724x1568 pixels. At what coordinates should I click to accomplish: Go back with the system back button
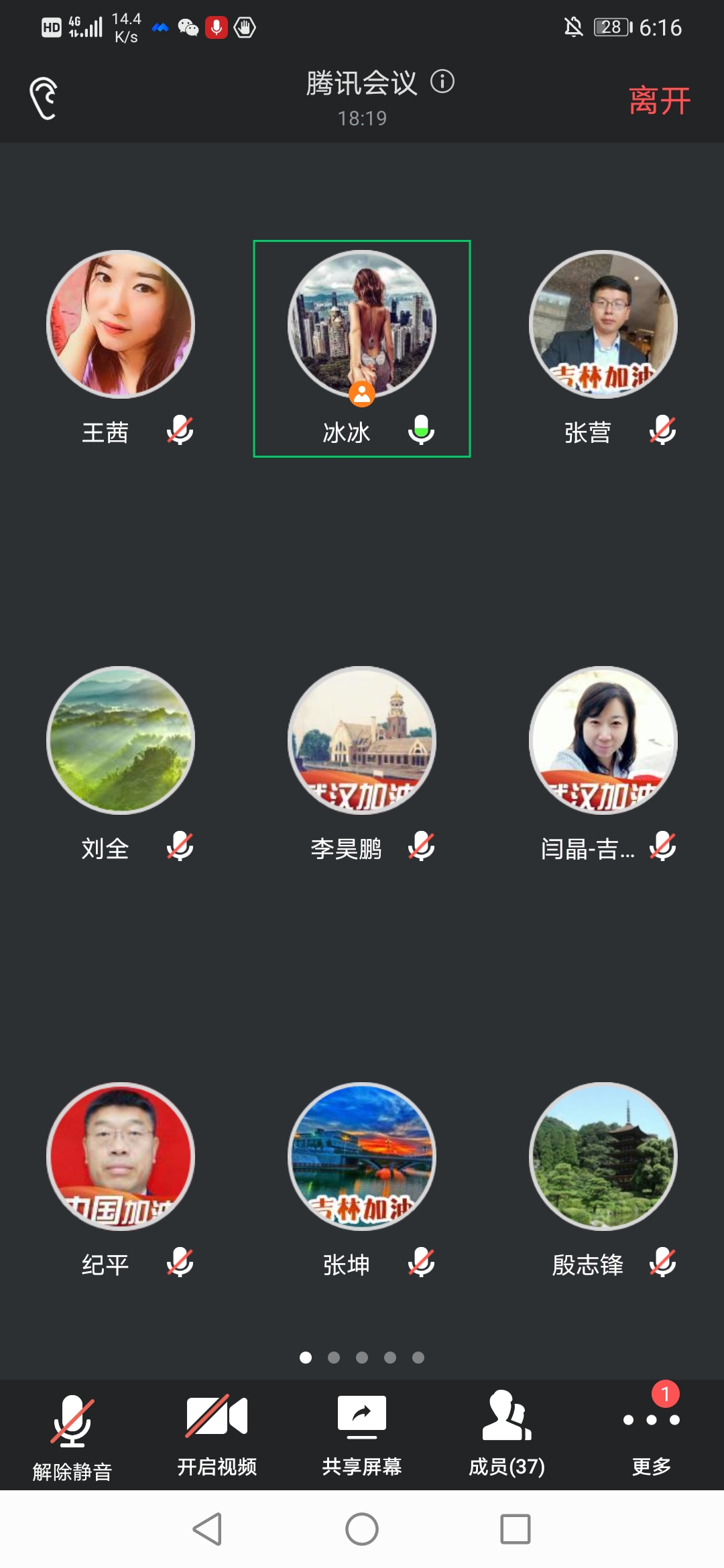click(208, 1529)
